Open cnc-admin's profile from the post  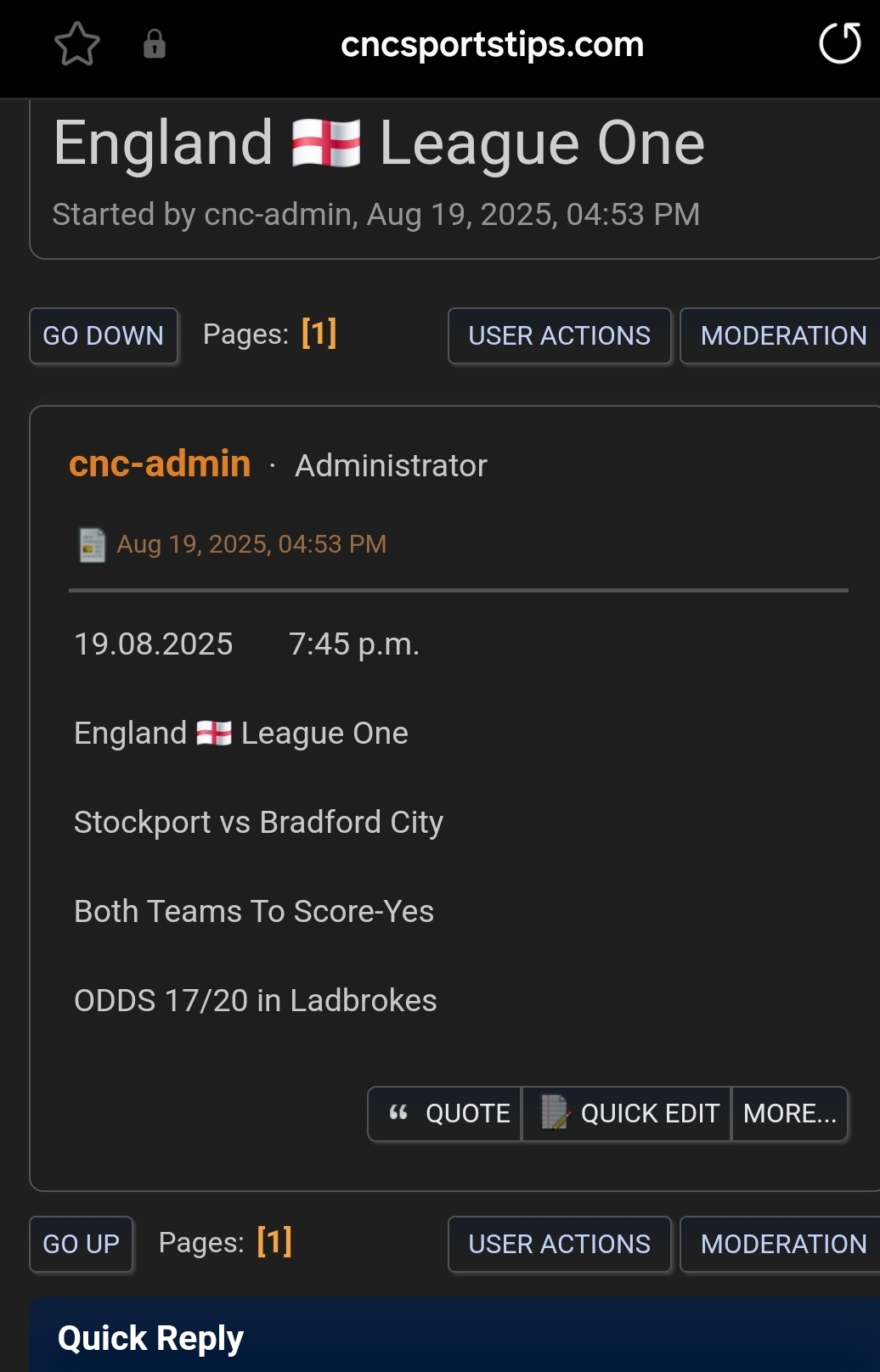[160, 464]
